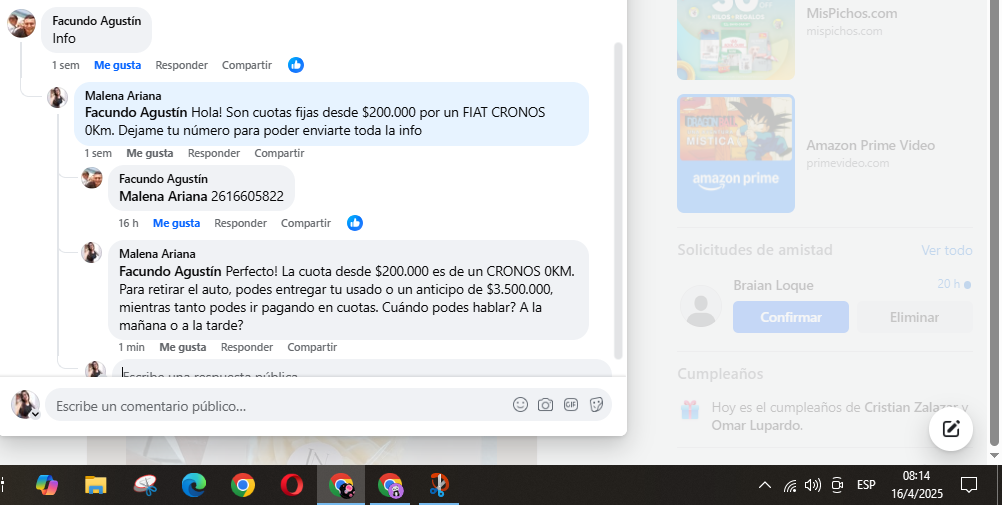Insert a GIF into the comment

pos(571,405)
